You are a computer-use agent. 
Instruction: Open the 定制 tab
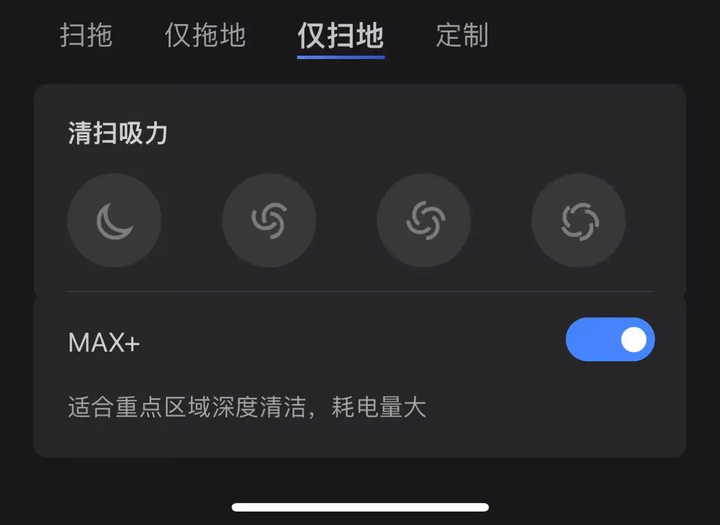[x=462, y=35]
